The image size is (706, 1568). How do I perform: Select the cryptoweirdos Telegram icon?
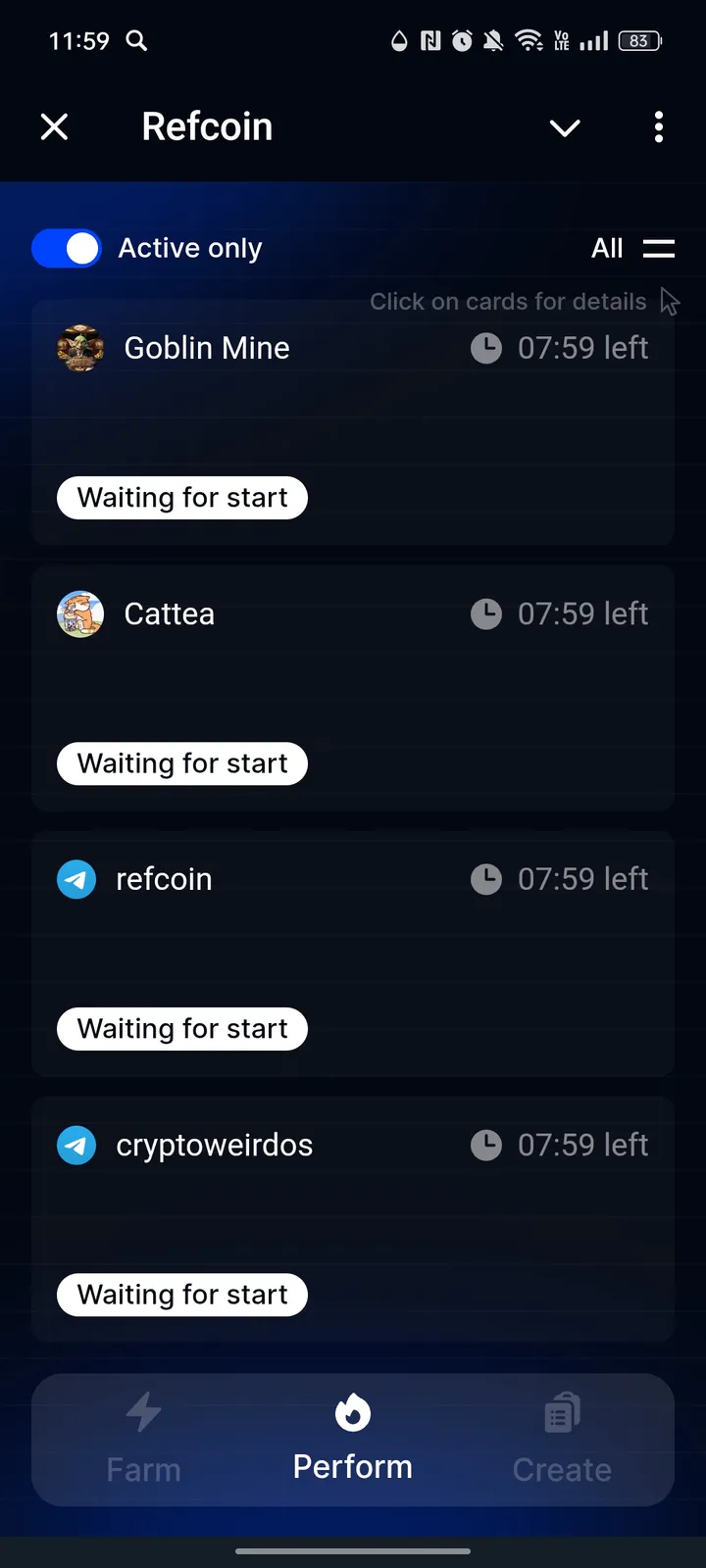pyautogui.click(x=76, y=1145)
